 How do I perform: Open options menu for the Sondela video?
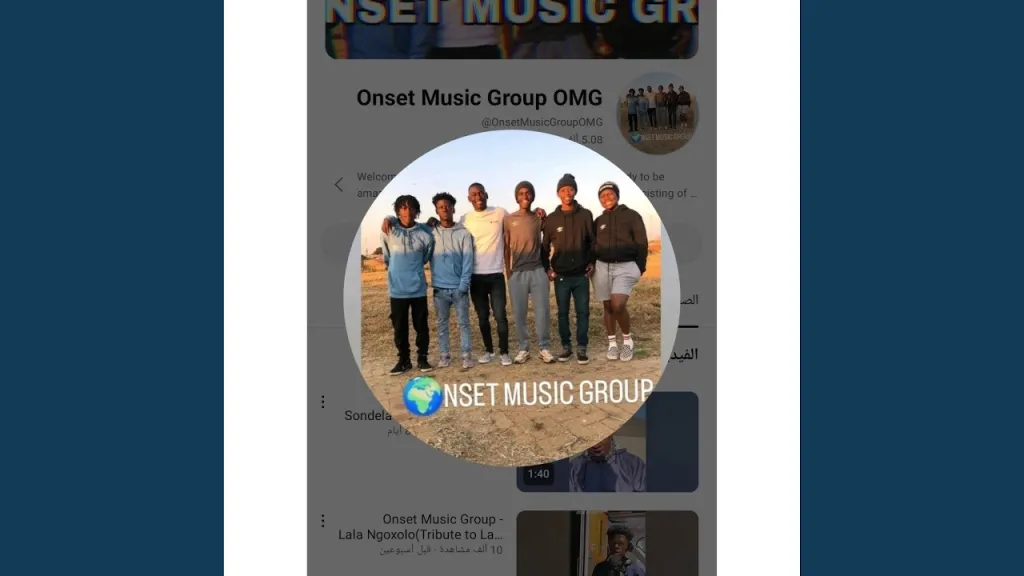pyautogui.click(x=323, y=402)
